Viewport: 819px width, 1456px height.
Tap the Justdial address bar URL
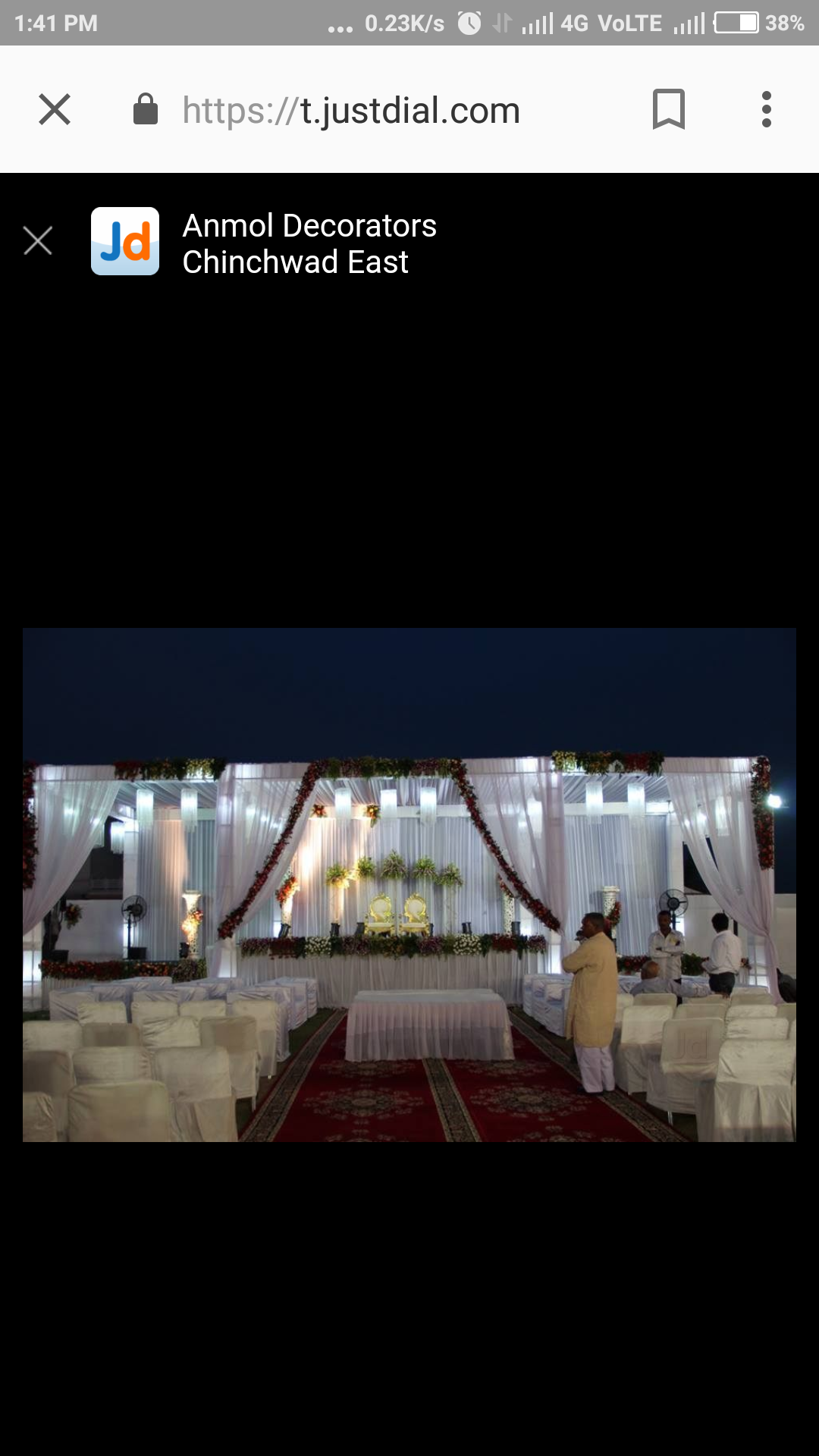351,111
